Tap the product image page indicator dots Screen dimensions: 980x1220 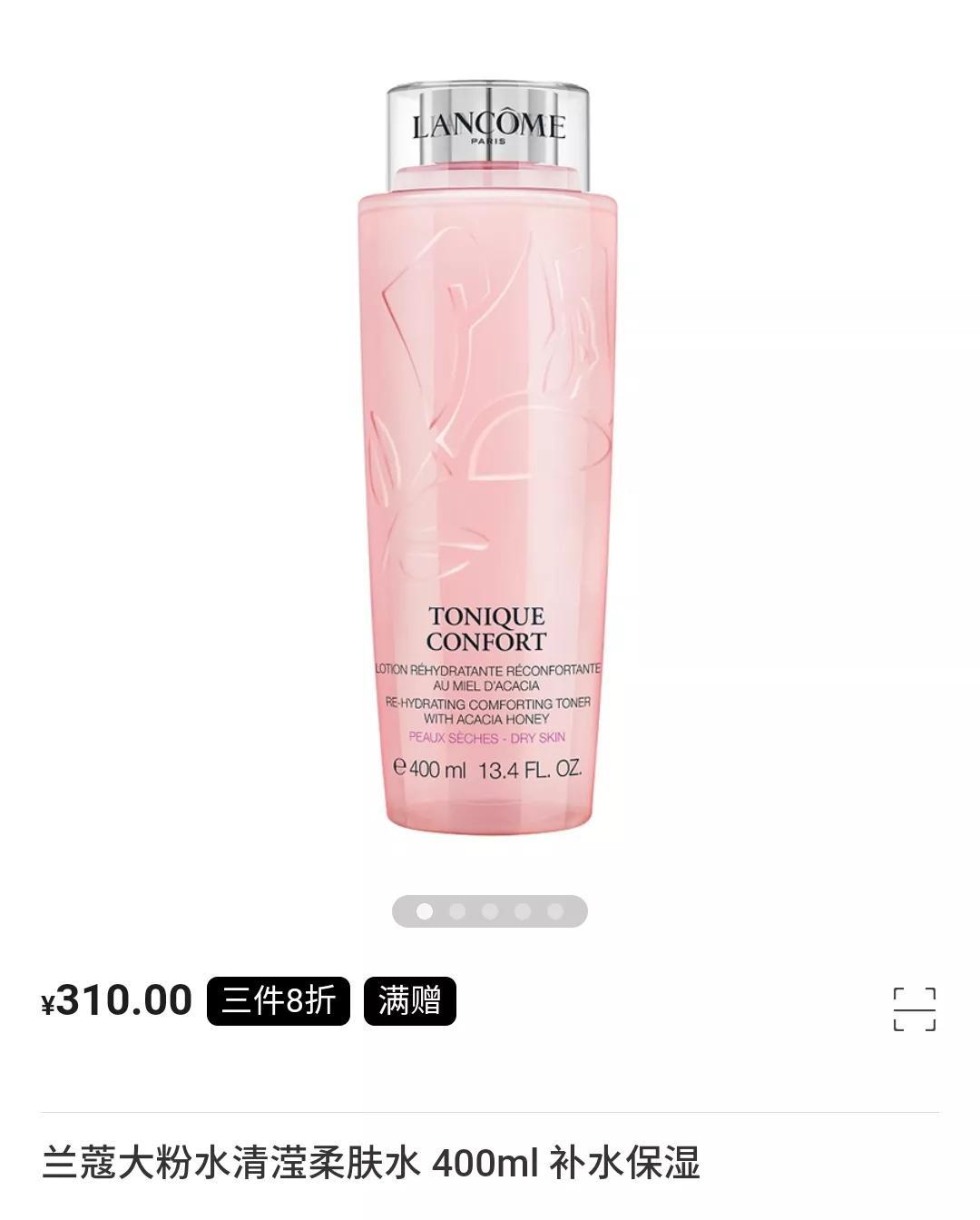click(x=489, y=911)
